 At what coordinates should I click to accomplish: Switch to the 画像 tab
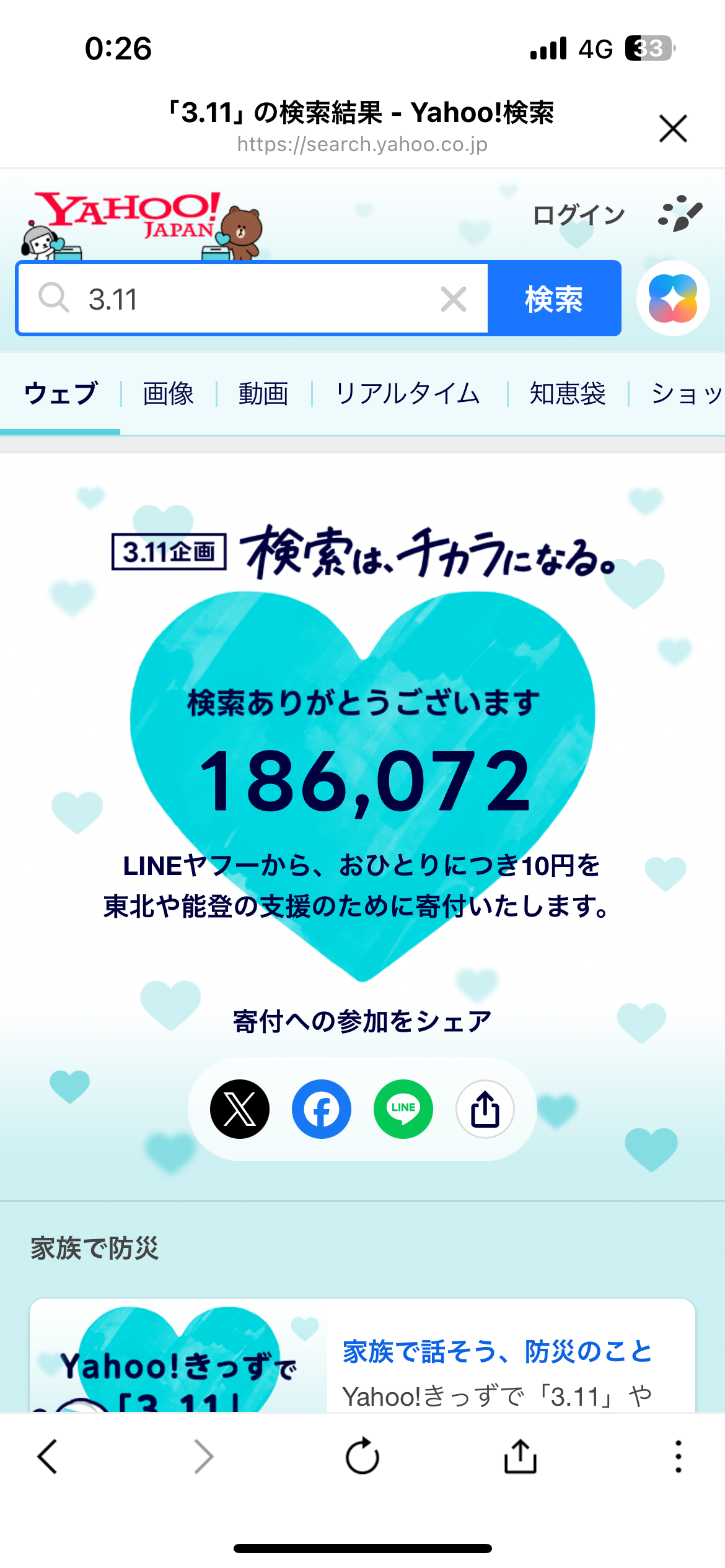tap(168, 394)
